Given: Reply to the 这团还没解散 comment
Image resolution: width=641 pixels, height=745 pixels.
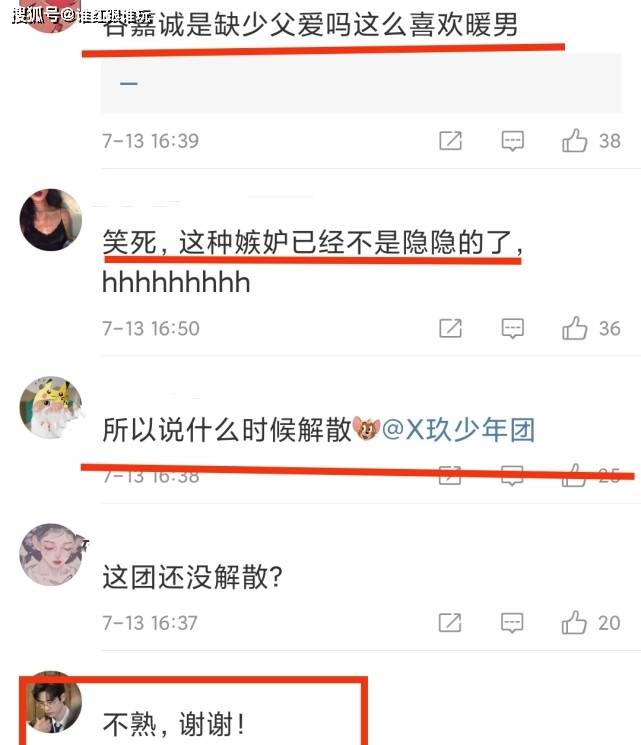Looking at the screenshot, I should click(x=512, y=623).
